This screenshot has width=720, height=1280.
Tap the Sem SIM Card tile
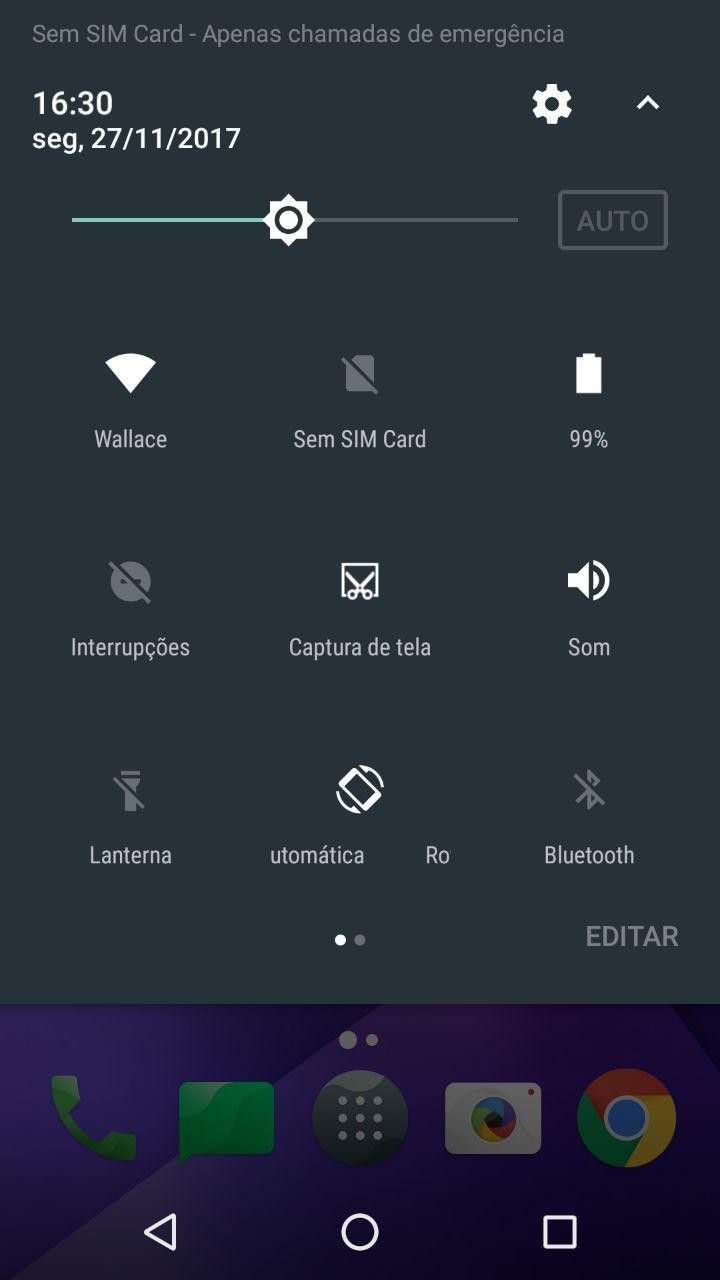(x=360, y=375)
